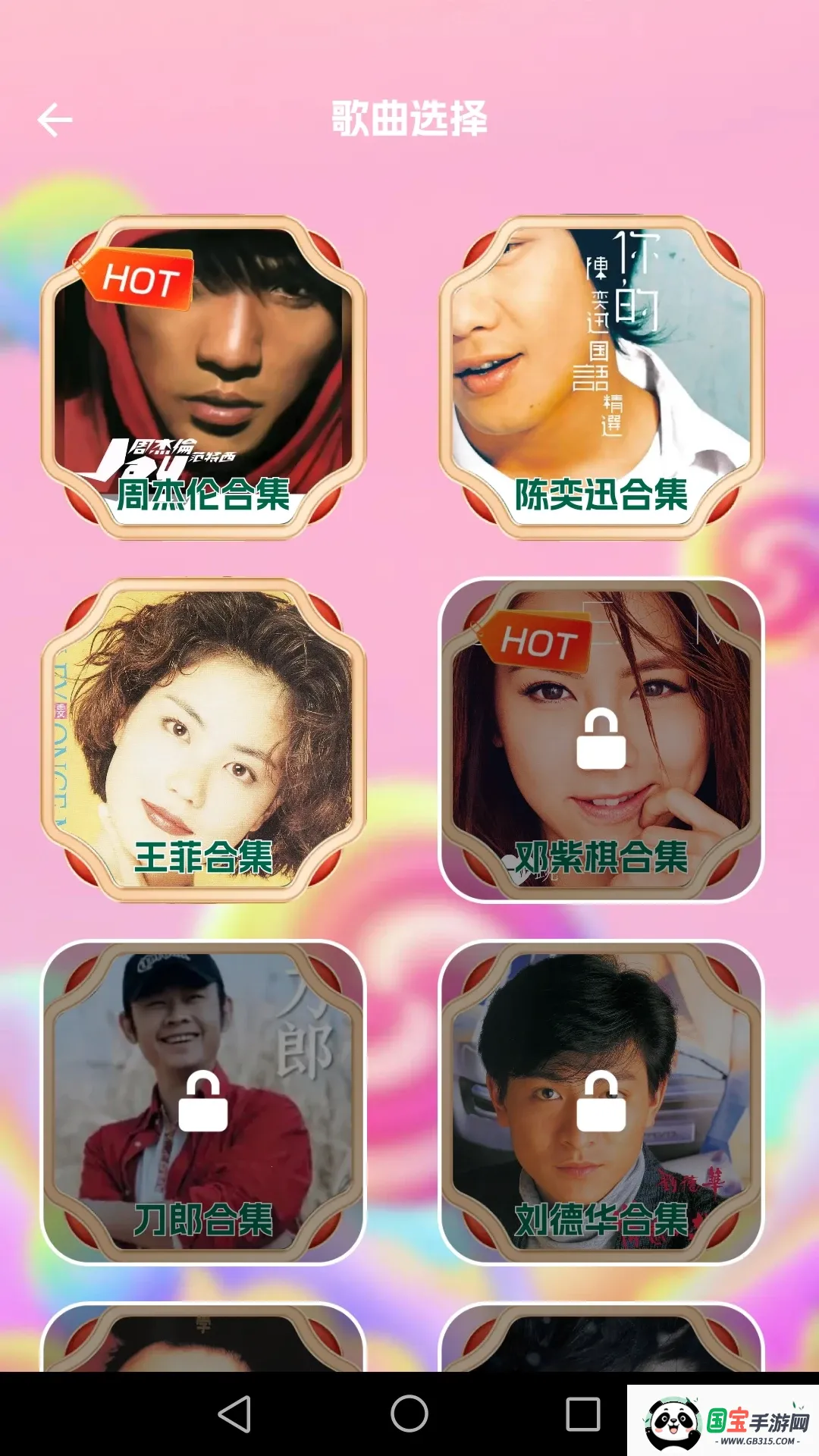Choose the 王菲合集 collection
The image size is (819, 1456).
click(203, 739)
